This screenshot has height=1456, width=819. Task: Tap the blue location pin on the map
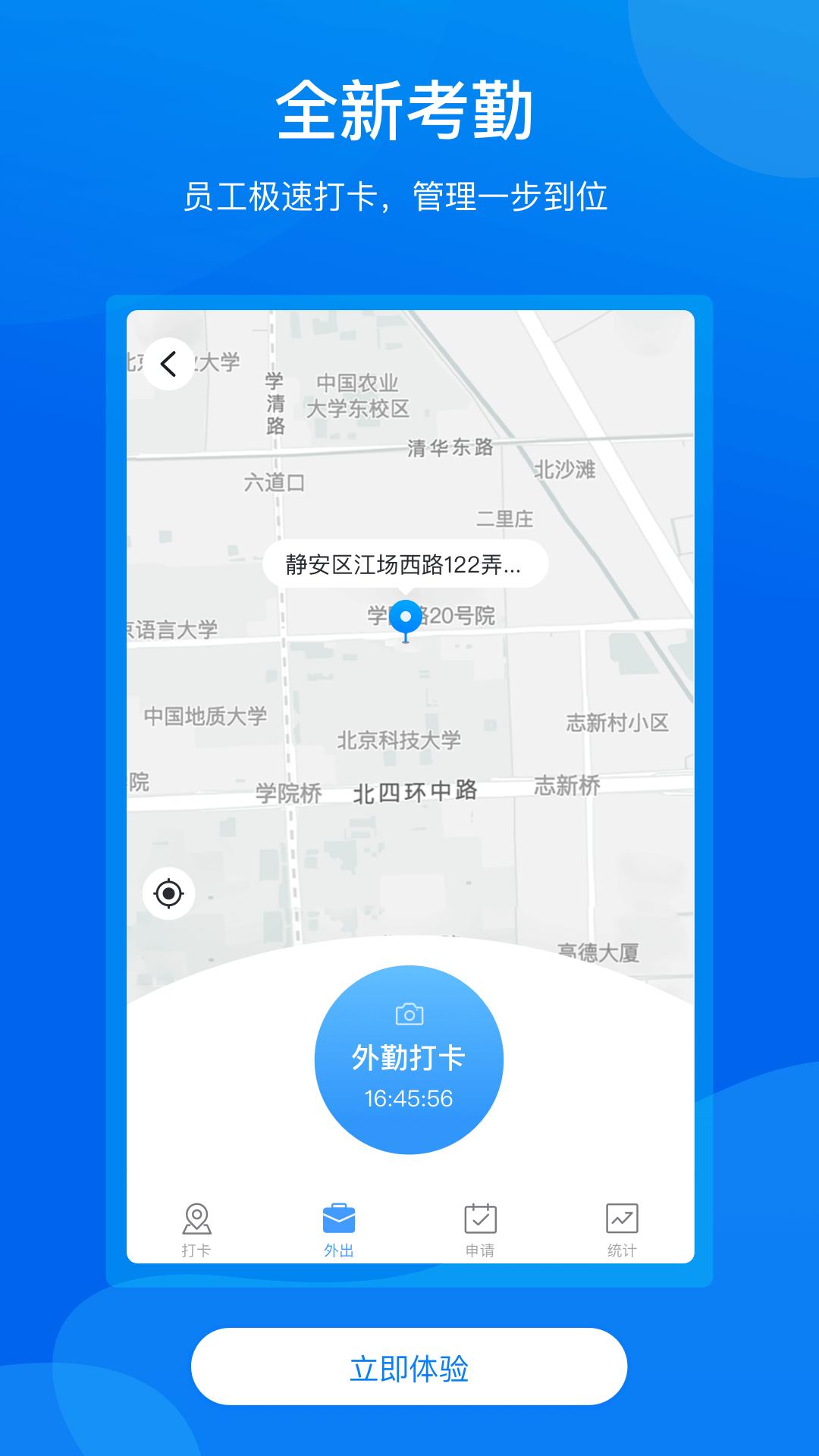tap(406, 618)
